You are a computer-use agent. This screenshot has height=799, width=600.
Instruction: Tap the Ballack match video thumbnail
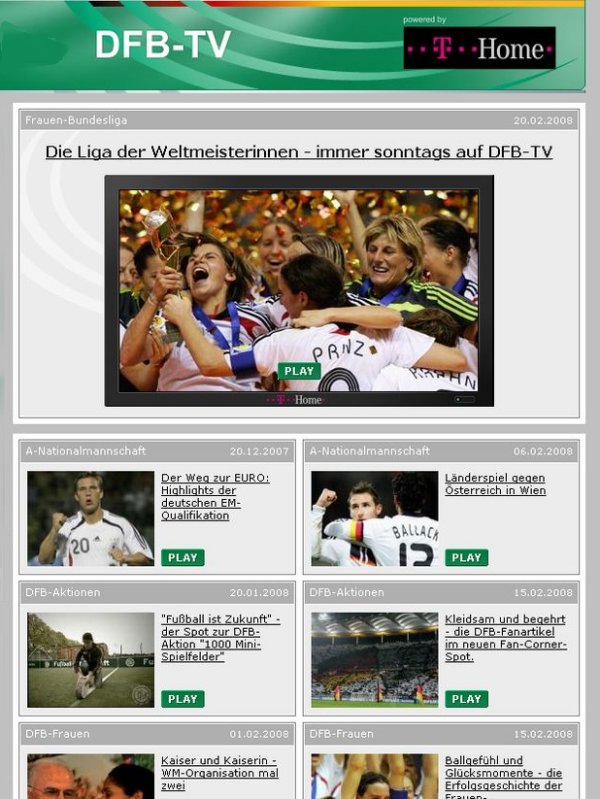coord(374,518)
